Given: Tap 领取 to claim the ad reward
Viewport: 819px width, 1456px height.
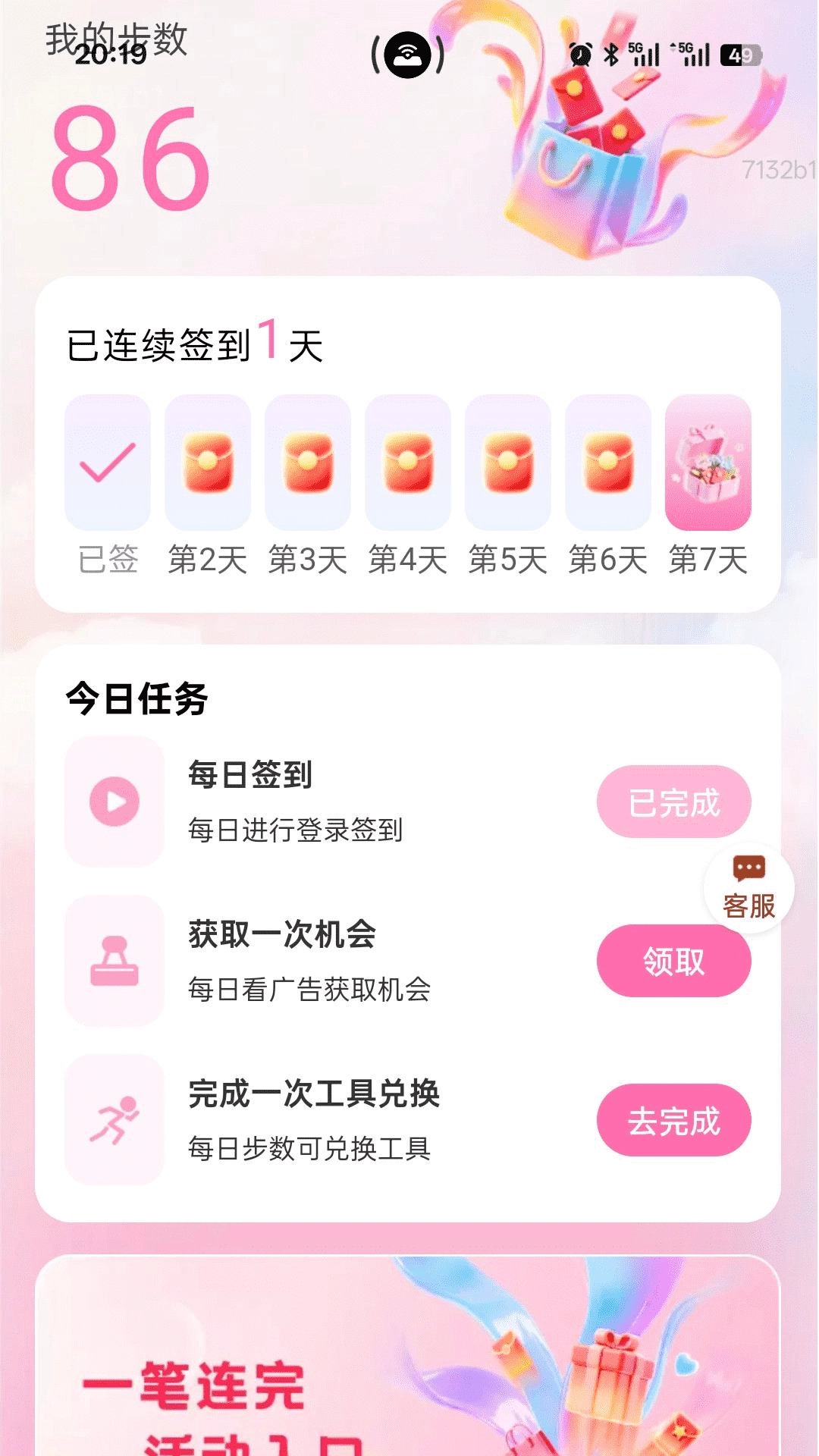Looking at the screenshot, I should (673, 961).
